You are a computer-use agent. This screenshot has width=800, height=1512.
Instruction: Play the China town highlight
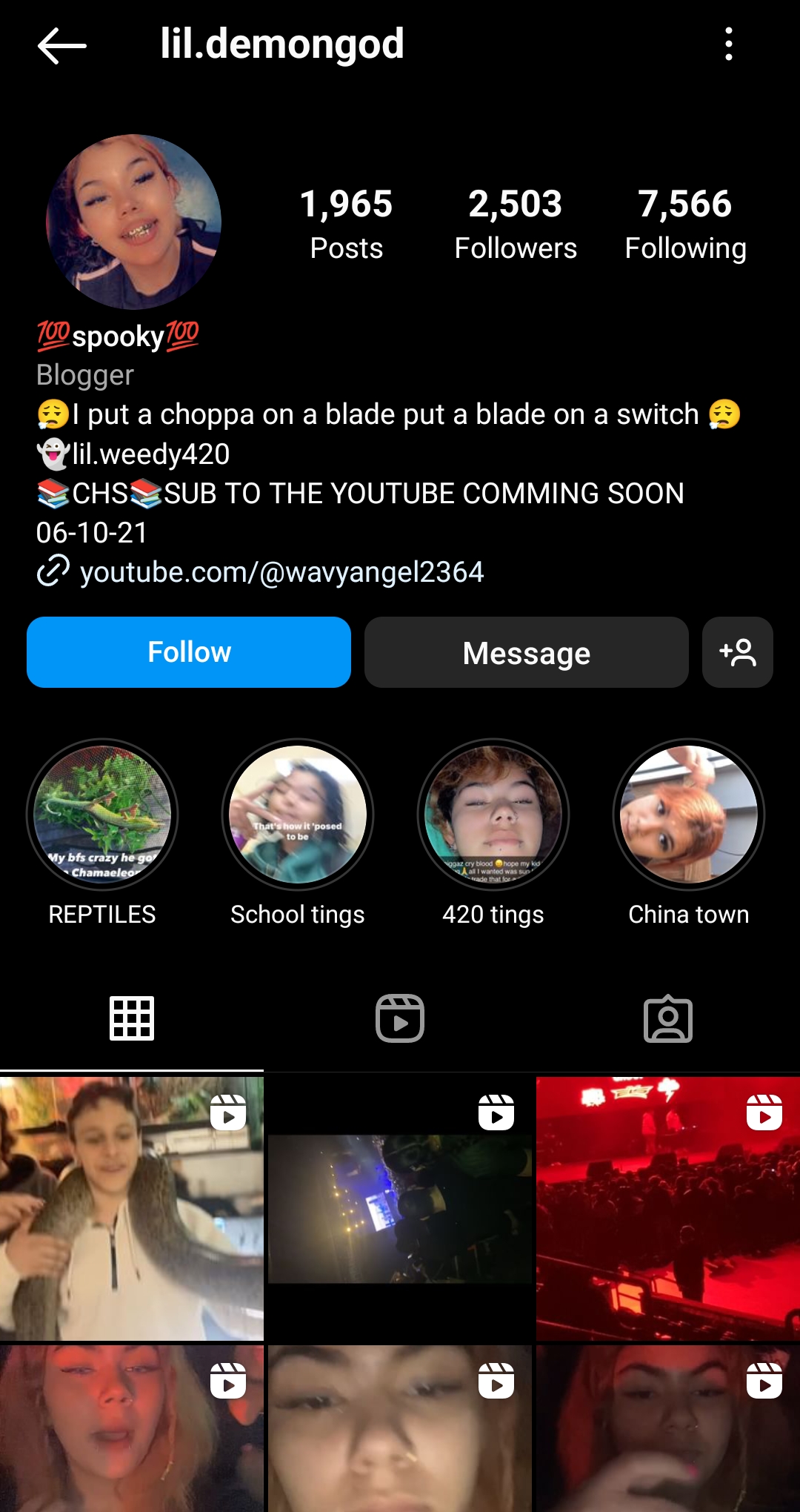click(x=689, y=815)
